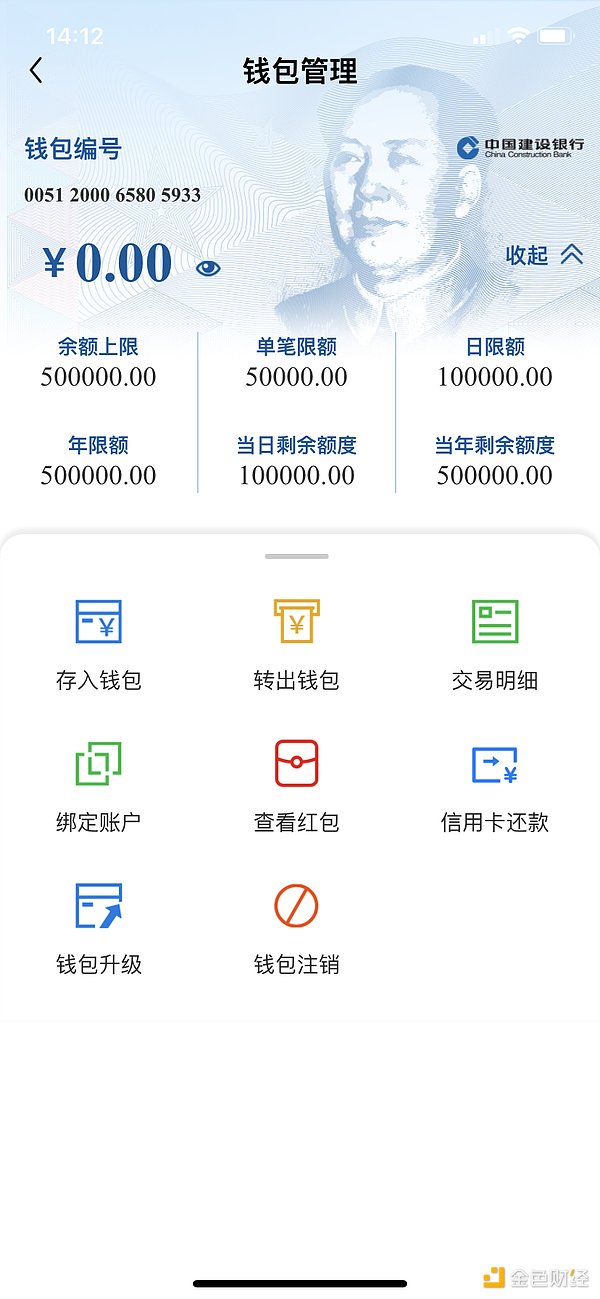This screenshot has width=600, height=1299.
Task: Hide the wallet balance with the eye icon
Action: point(208,267)
